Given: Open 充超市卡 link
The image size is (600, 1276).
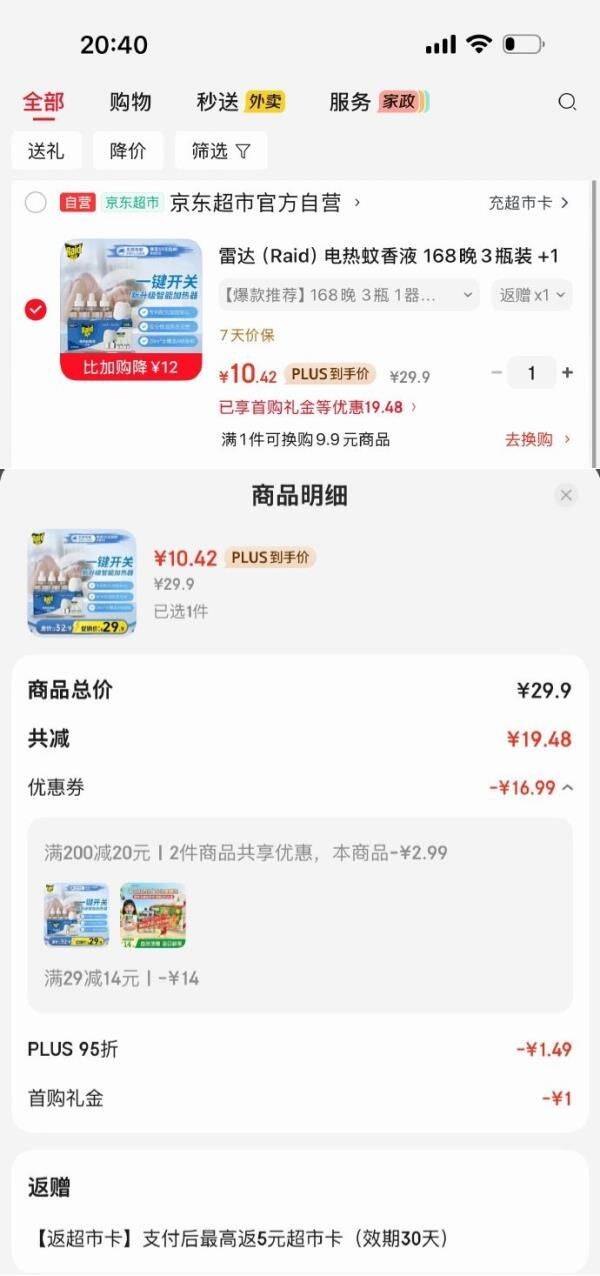Looking at the screenshot, I should [528, 203].
